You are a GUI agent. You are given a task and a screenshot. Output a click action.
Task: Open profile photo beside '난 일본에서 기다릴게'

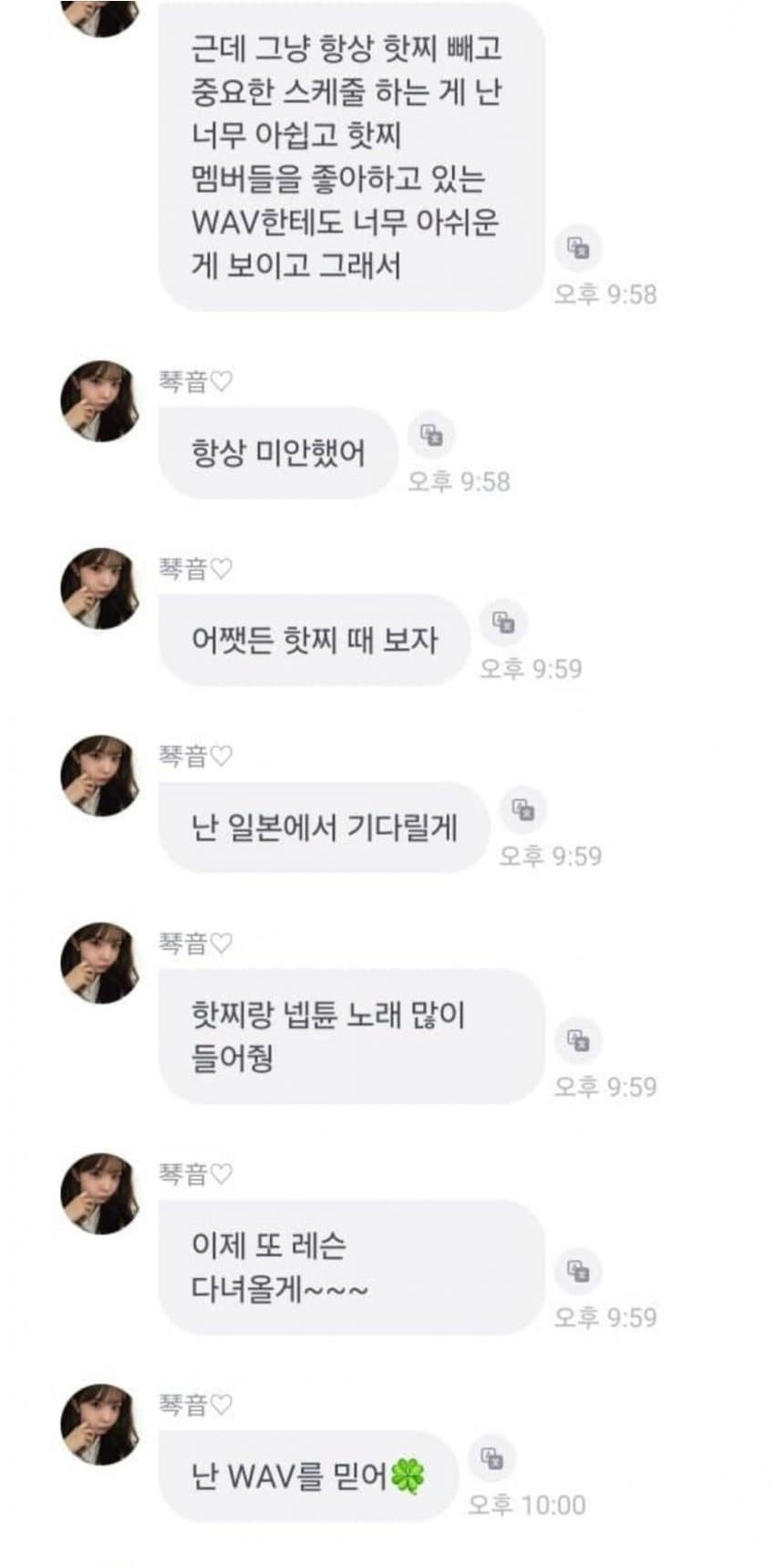99,776
